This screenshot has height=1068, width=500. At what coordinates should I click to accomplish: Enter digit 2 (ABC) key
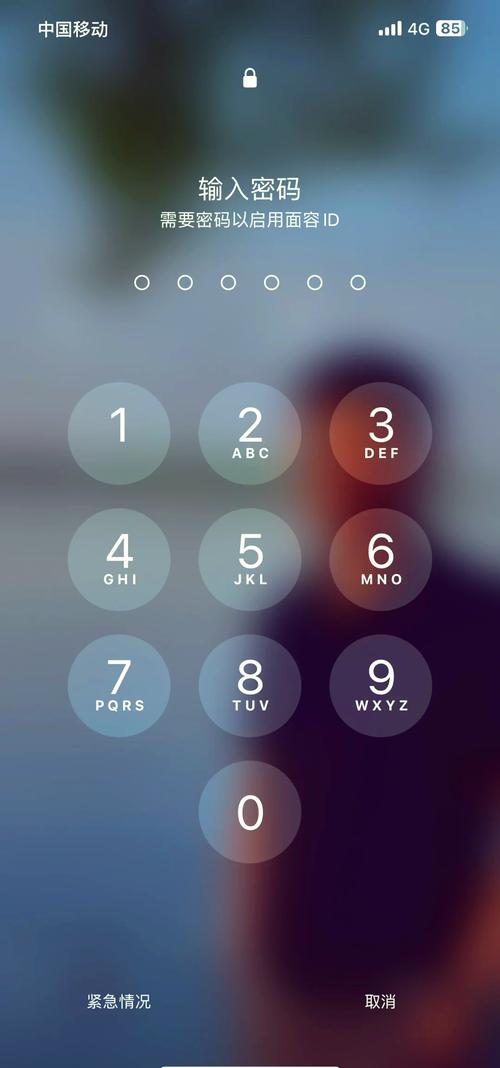250,433
